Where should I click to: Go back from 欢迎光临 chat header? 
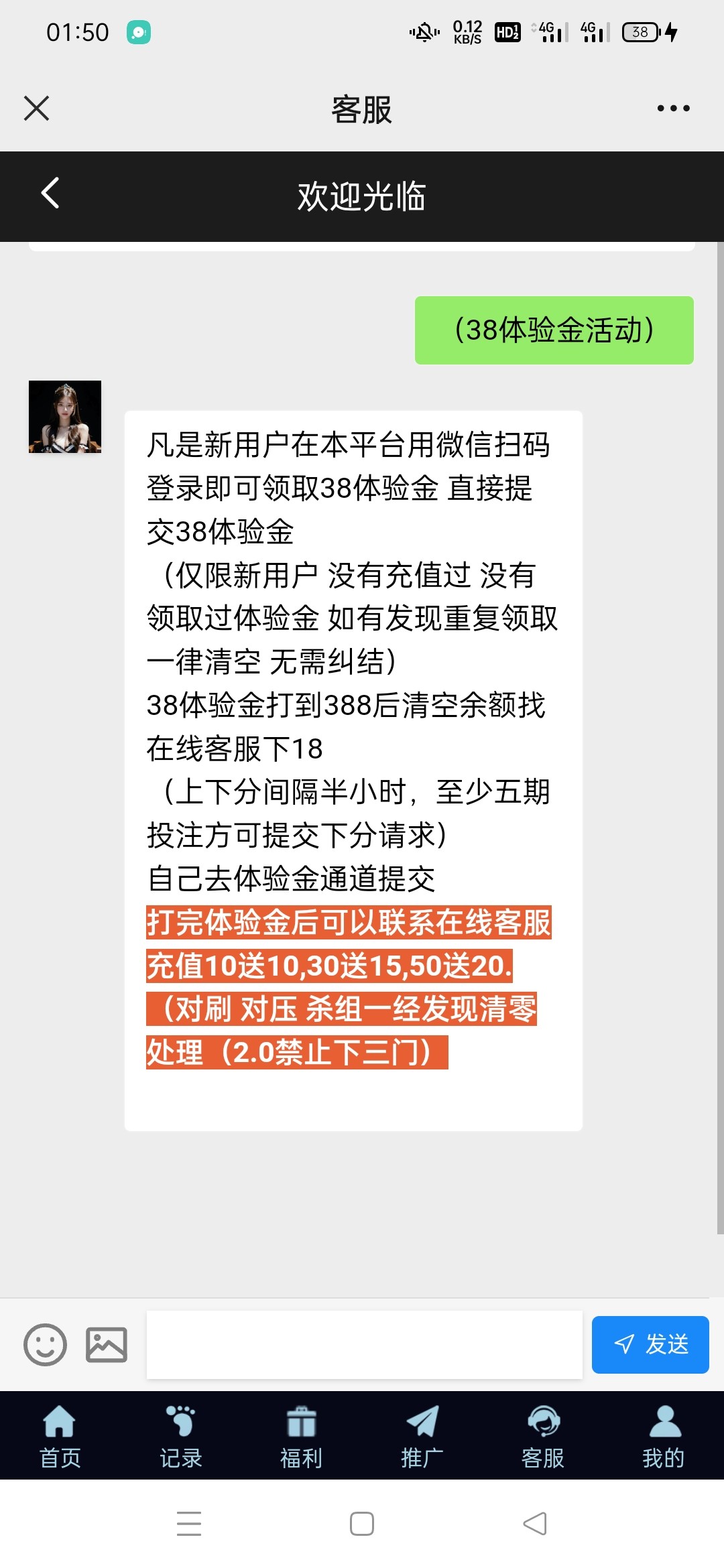pyautogui.click(x=50, y=194)
